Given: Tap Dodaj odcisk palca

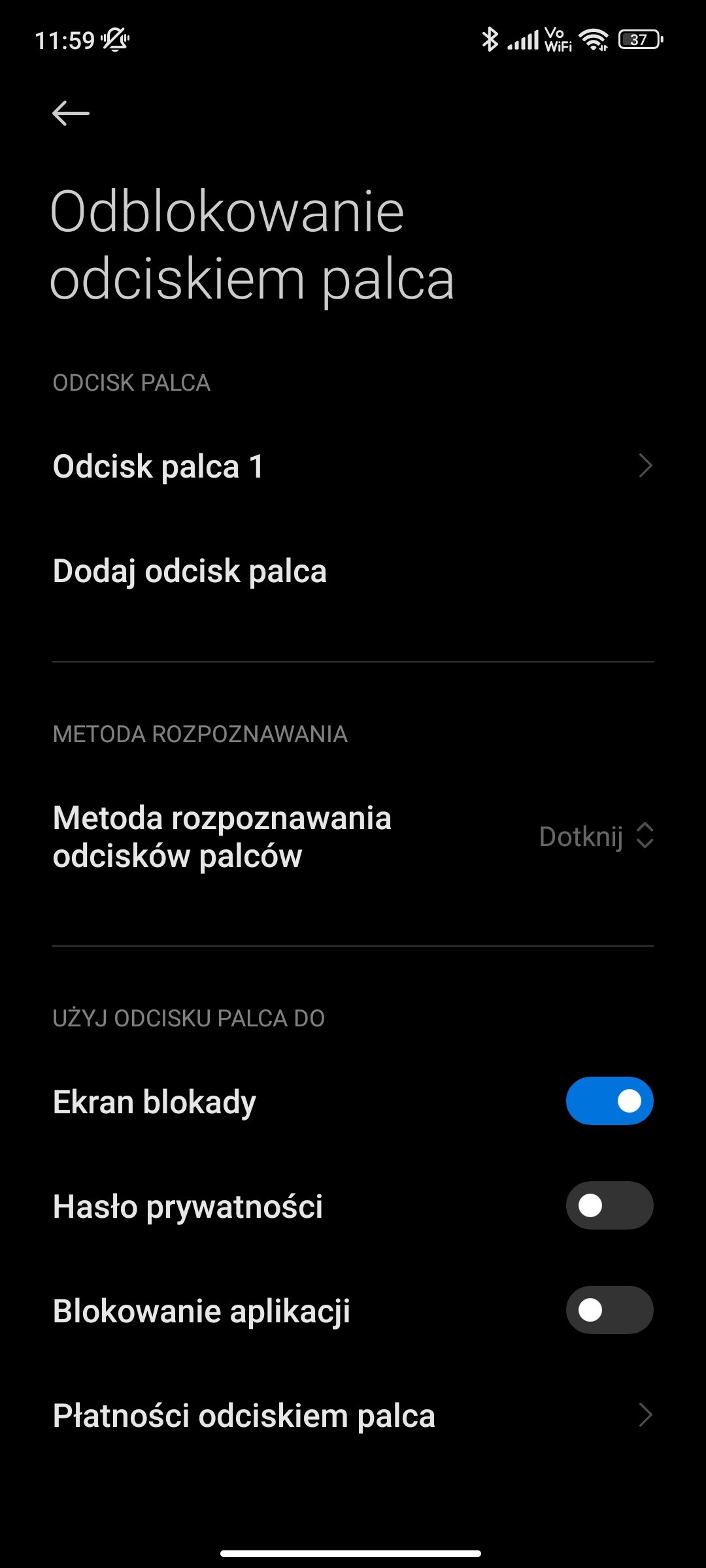Looking at the screenshot, I should point(353,571).
